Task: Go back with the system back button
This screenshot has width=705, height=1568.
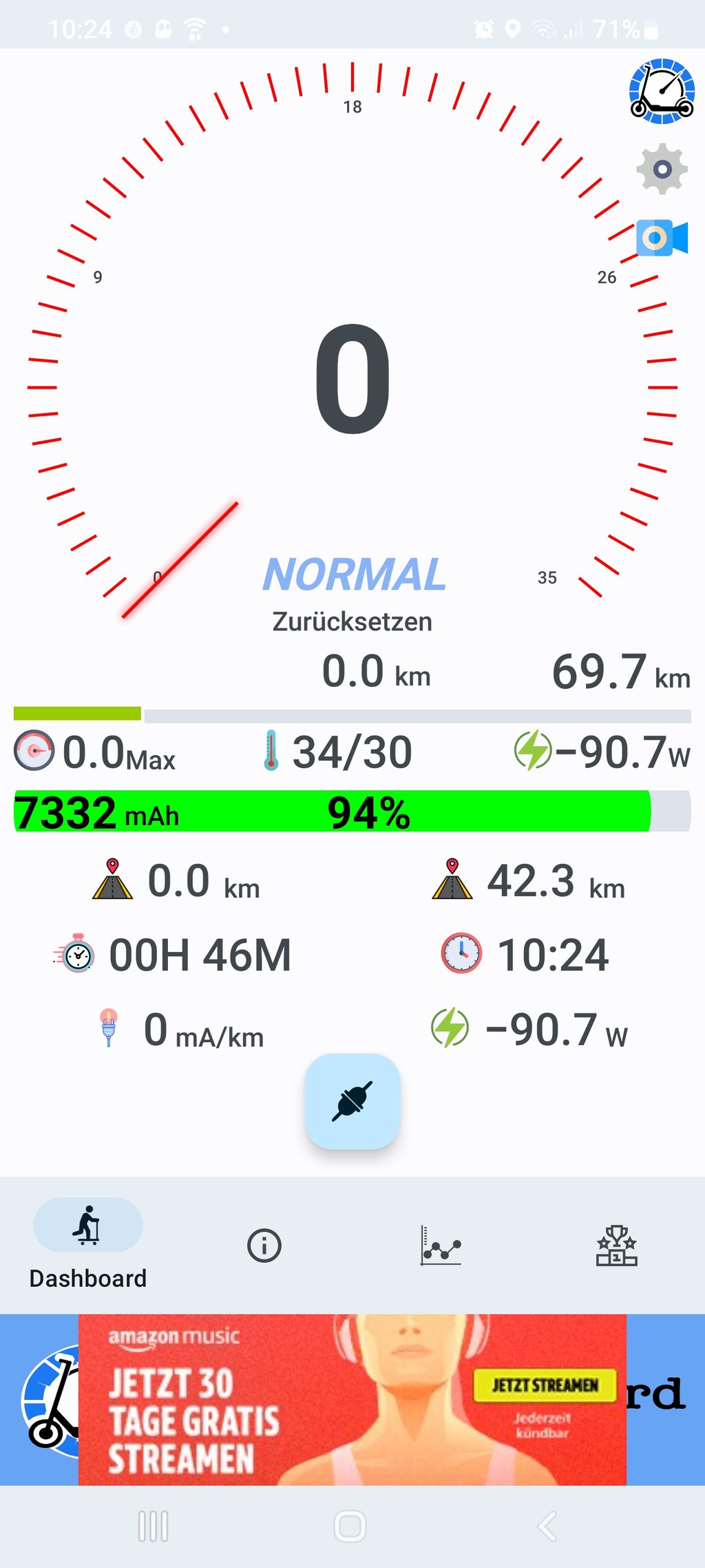Action: click(547, 1526)
